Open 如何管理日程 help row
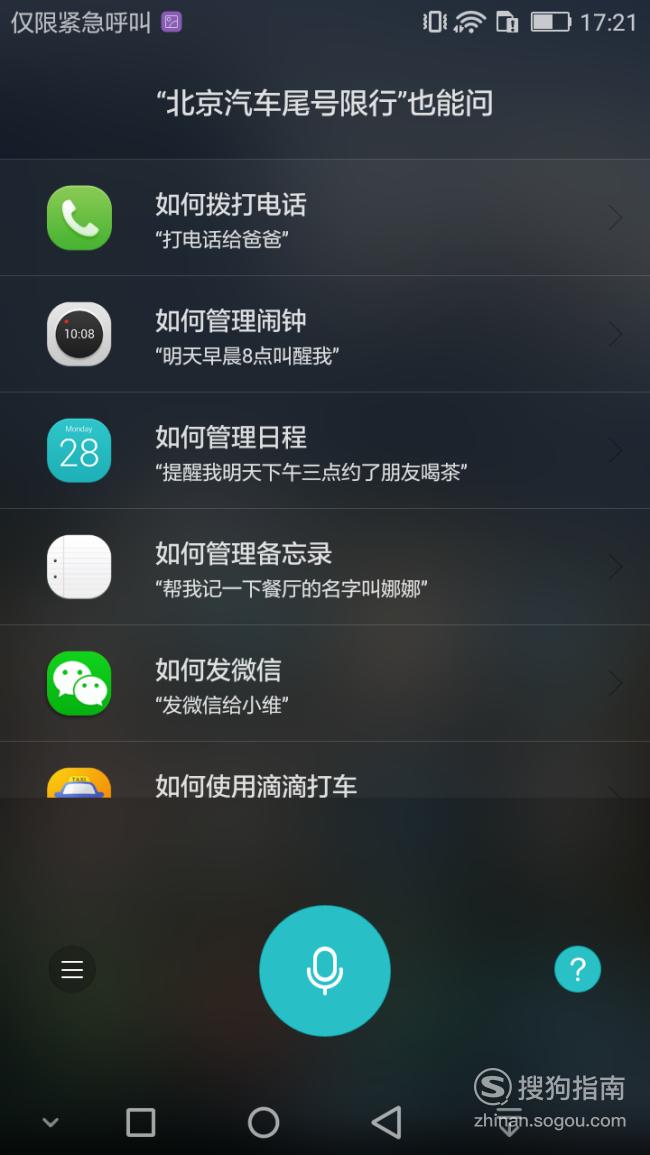650x1155 pixels. 325,451
